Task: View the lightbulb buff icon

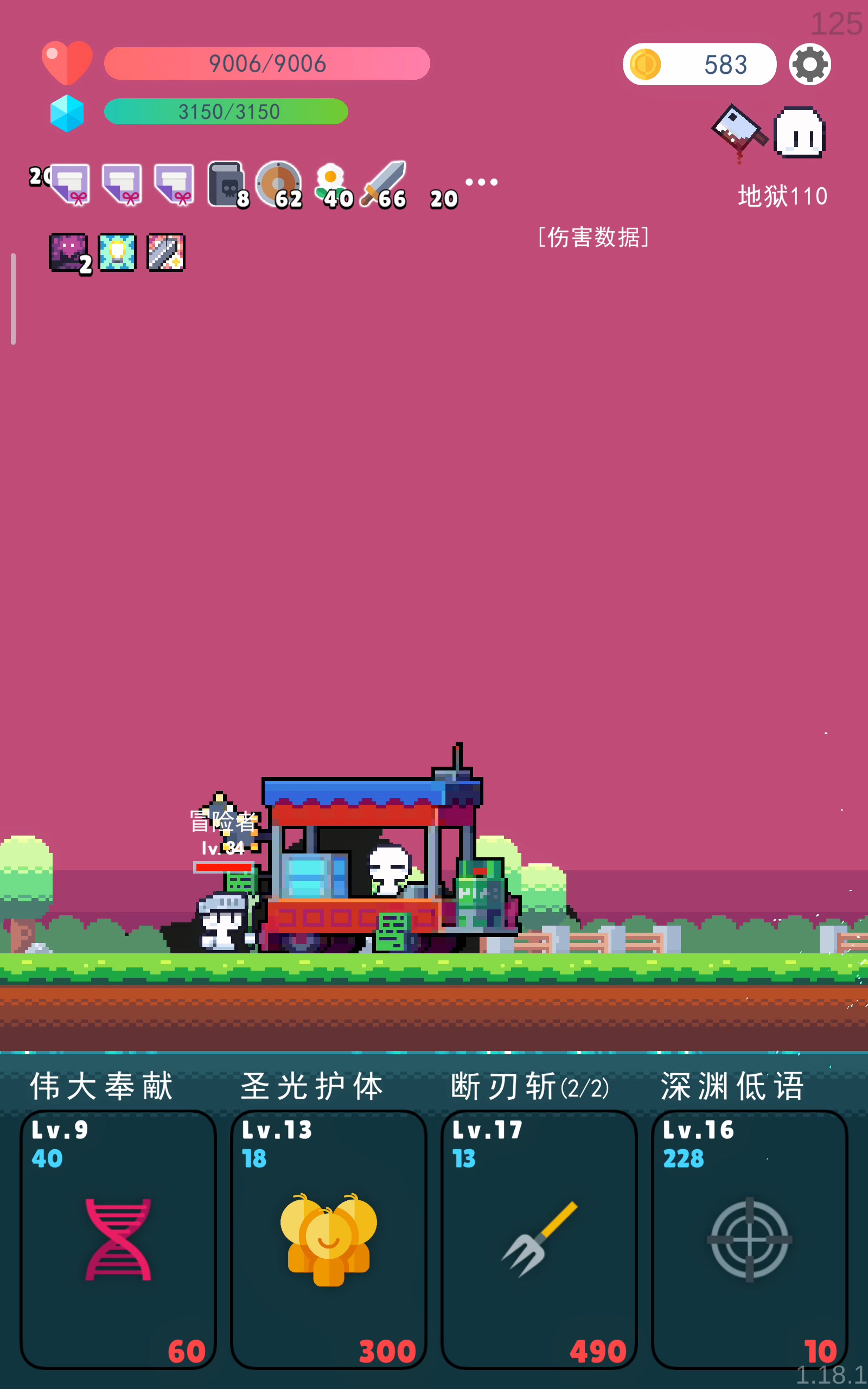Action: pyautogui.click(x=118, y=252)
